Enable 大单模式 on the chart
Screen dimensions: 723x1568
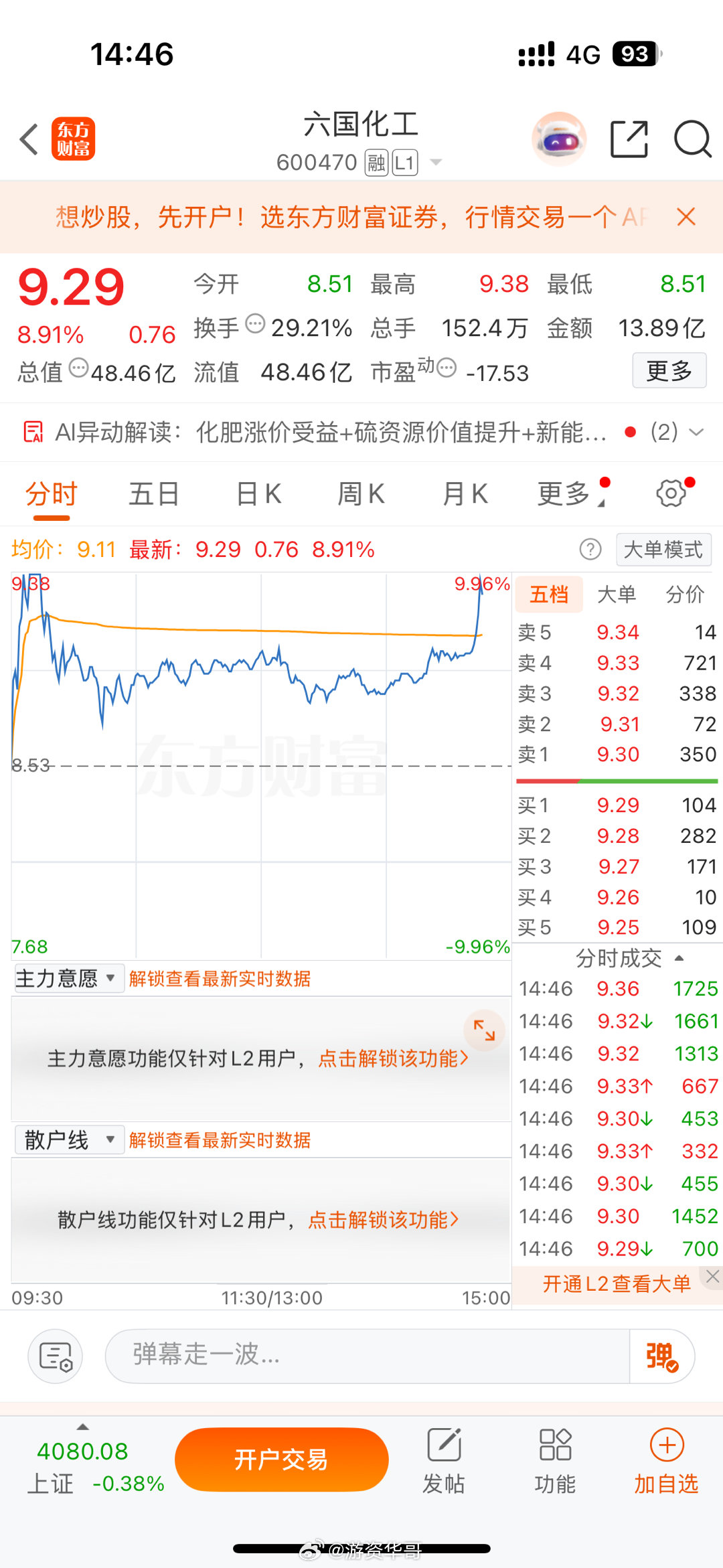click(x=663, y=549)
